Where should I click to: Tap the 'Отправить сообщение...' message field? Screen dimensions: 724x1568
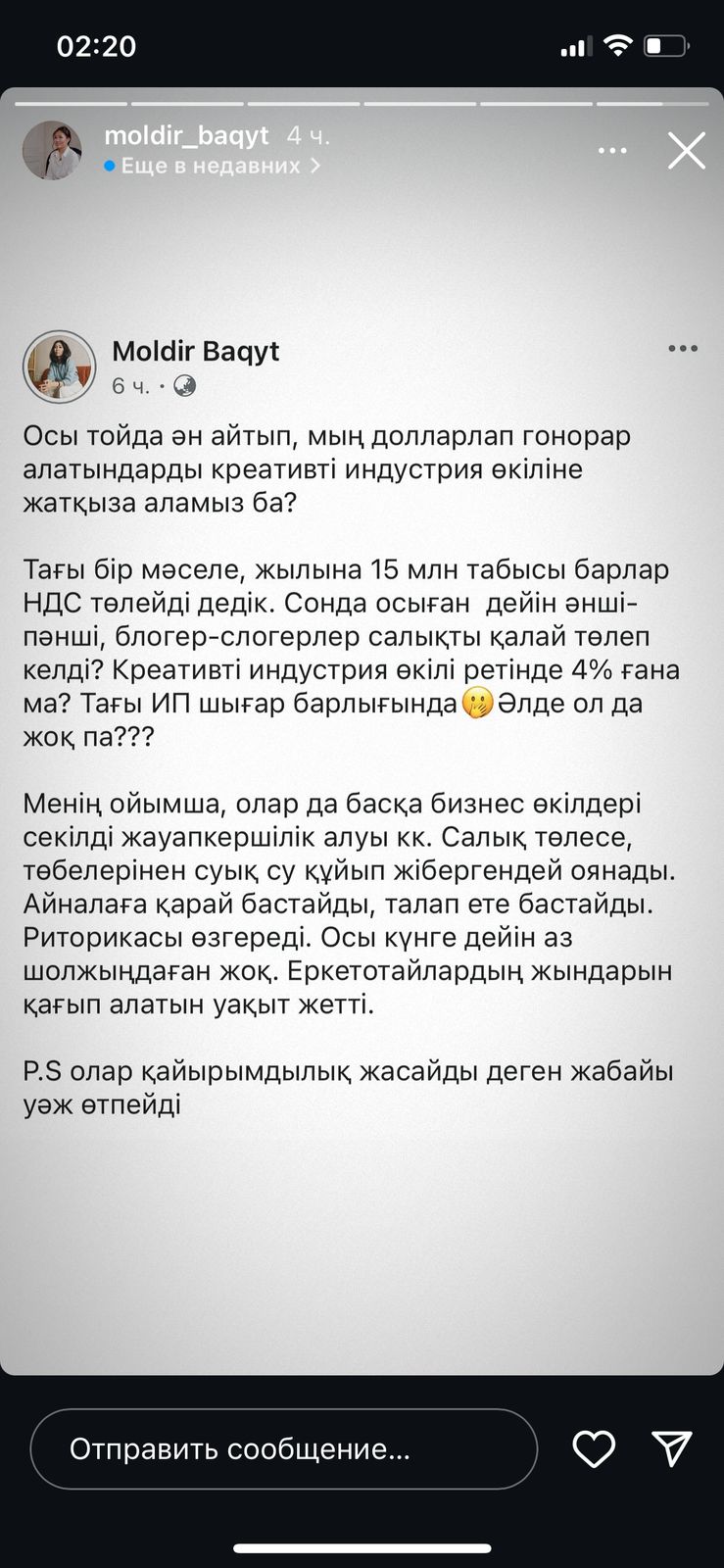click(284, 1449)
